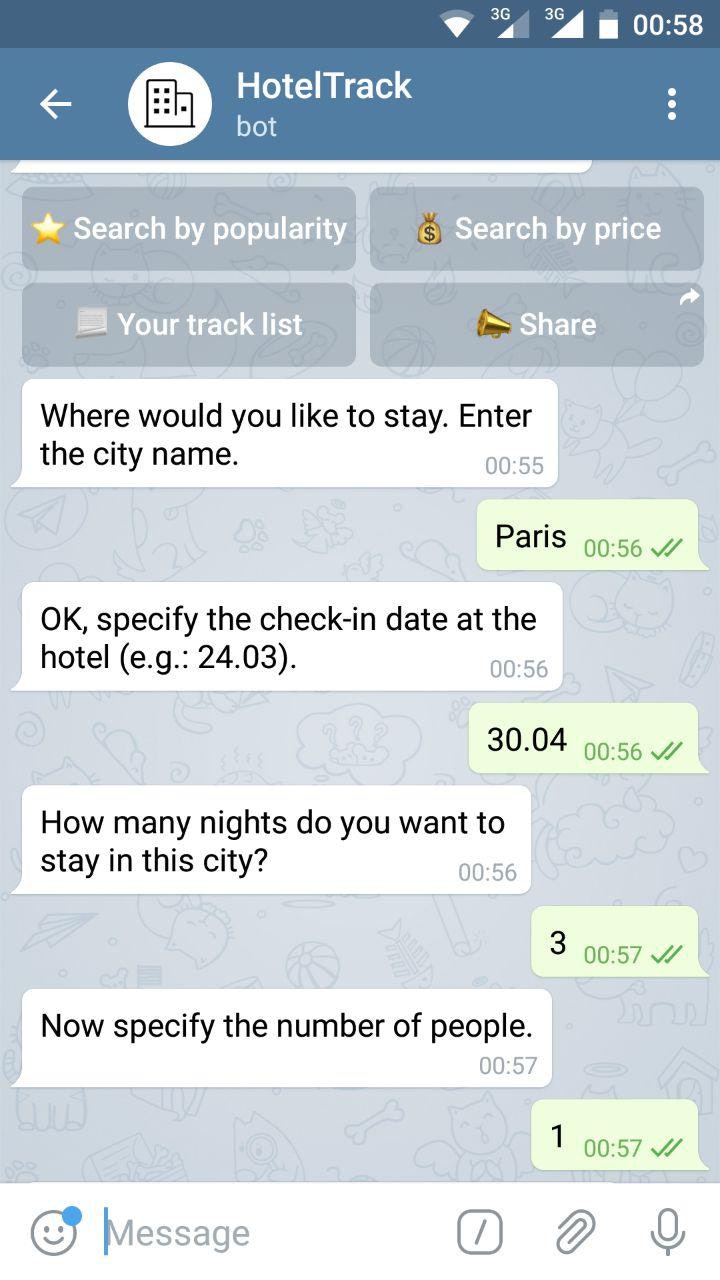
Task: Select Search by price
Action: tap(537, 229)
